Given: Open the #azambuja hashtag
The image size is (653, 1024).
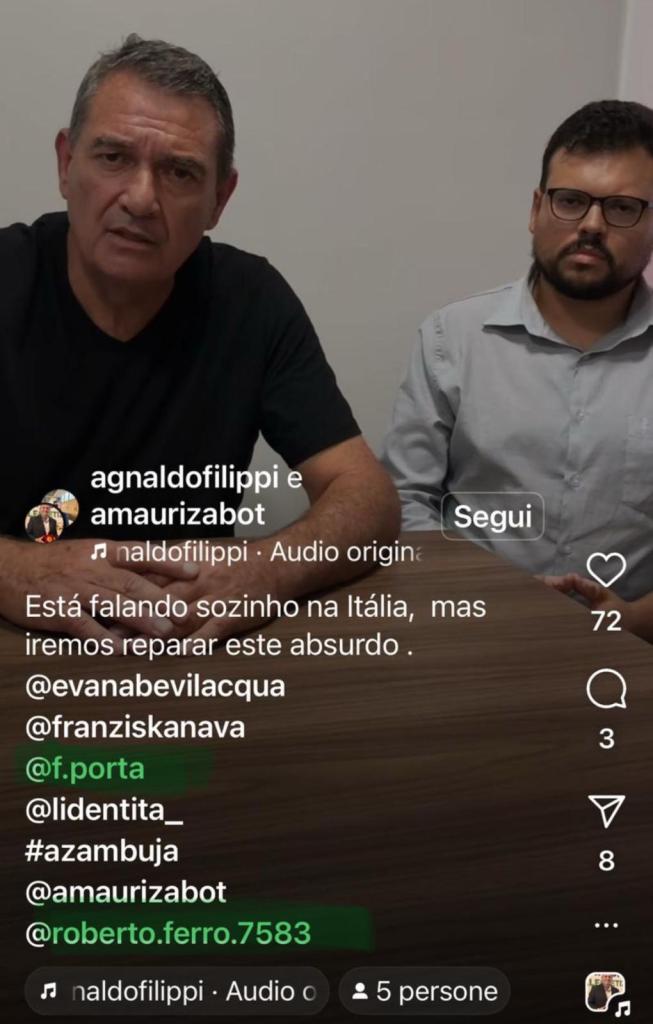Looking at the screenshot, I should (101, 851).
